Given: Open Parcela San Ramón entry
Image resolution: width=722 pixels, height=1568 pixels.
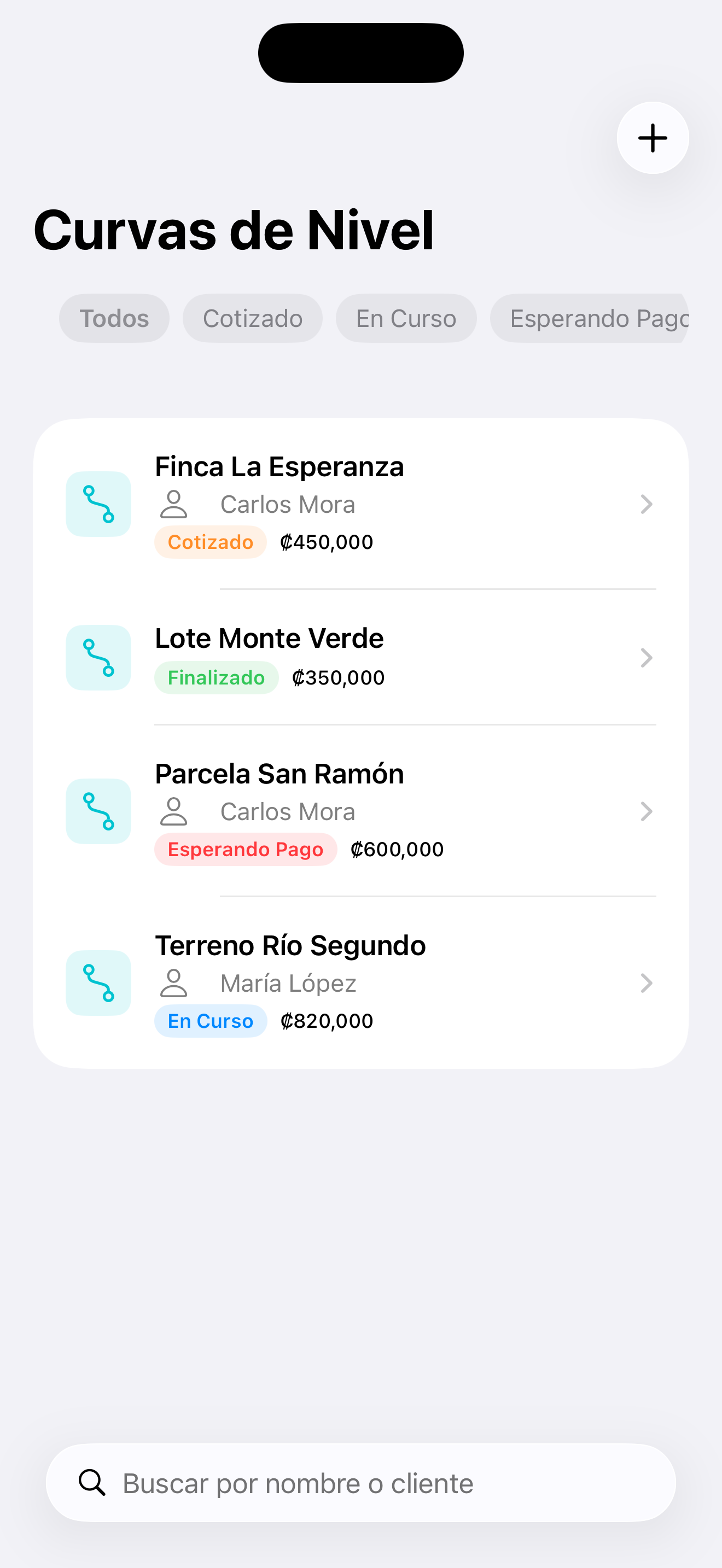Looking at the screenshot, I should coord(360,811).
